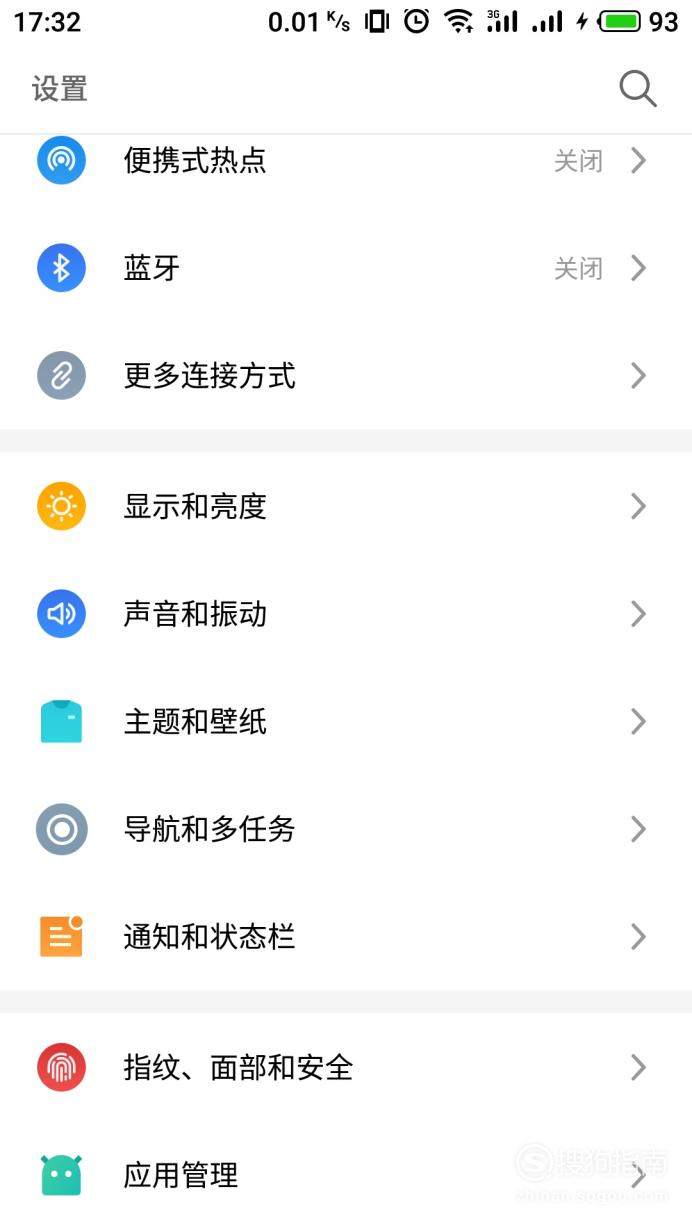Open the 蓝牙 row
Viewport: 692px width, 1230px height.
tap(346, 268)
